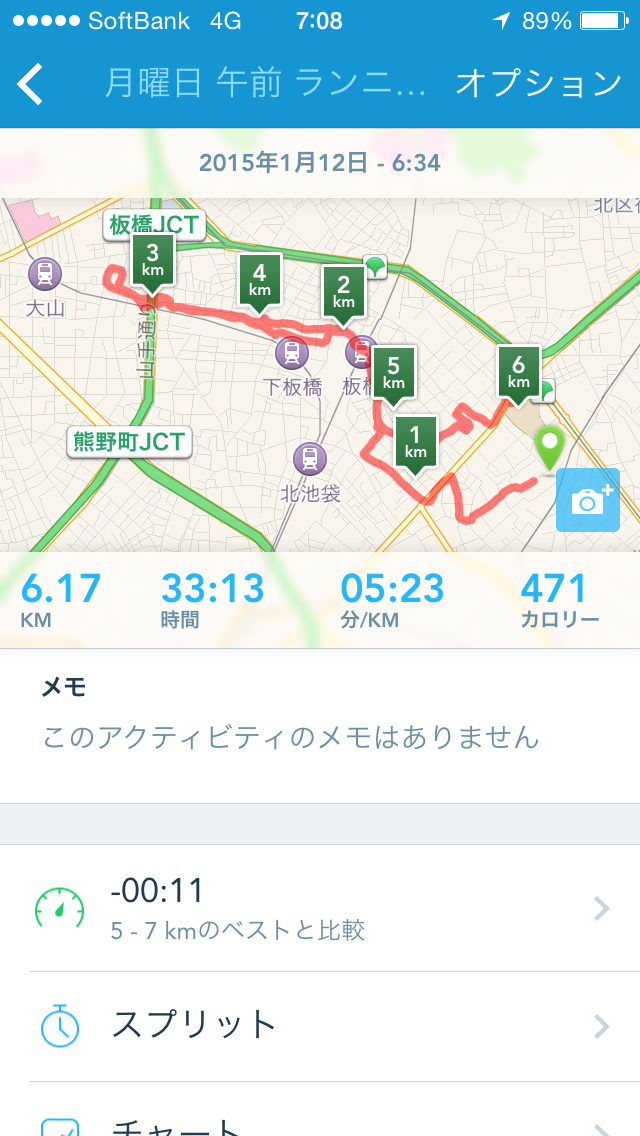The height and width of the screenshot is (1136, 640).
Task: Tap the route map to enlarge it
Action: pyautogui.click(x=320, y=375)
